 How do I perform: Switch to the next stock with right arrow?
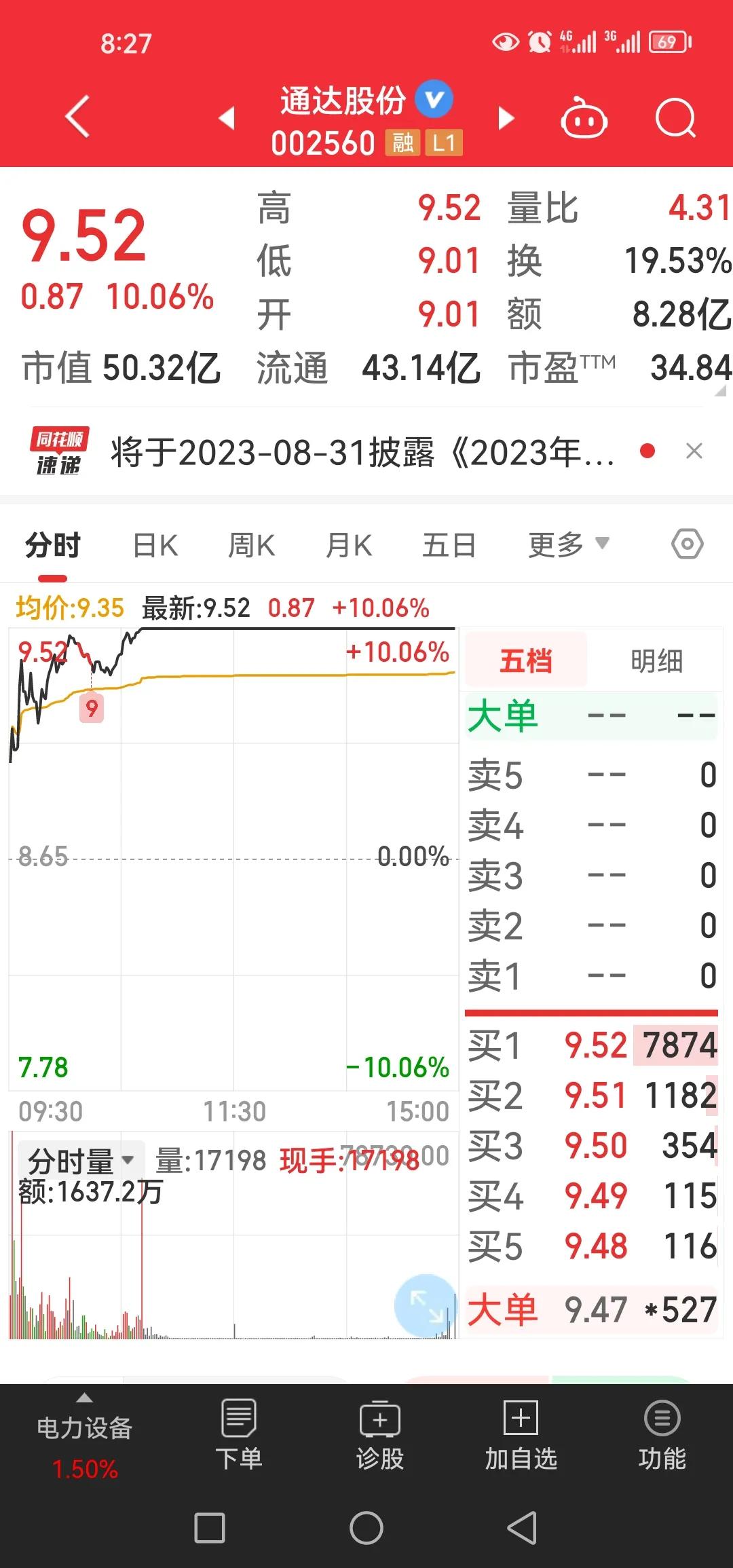tap(506, 117)
